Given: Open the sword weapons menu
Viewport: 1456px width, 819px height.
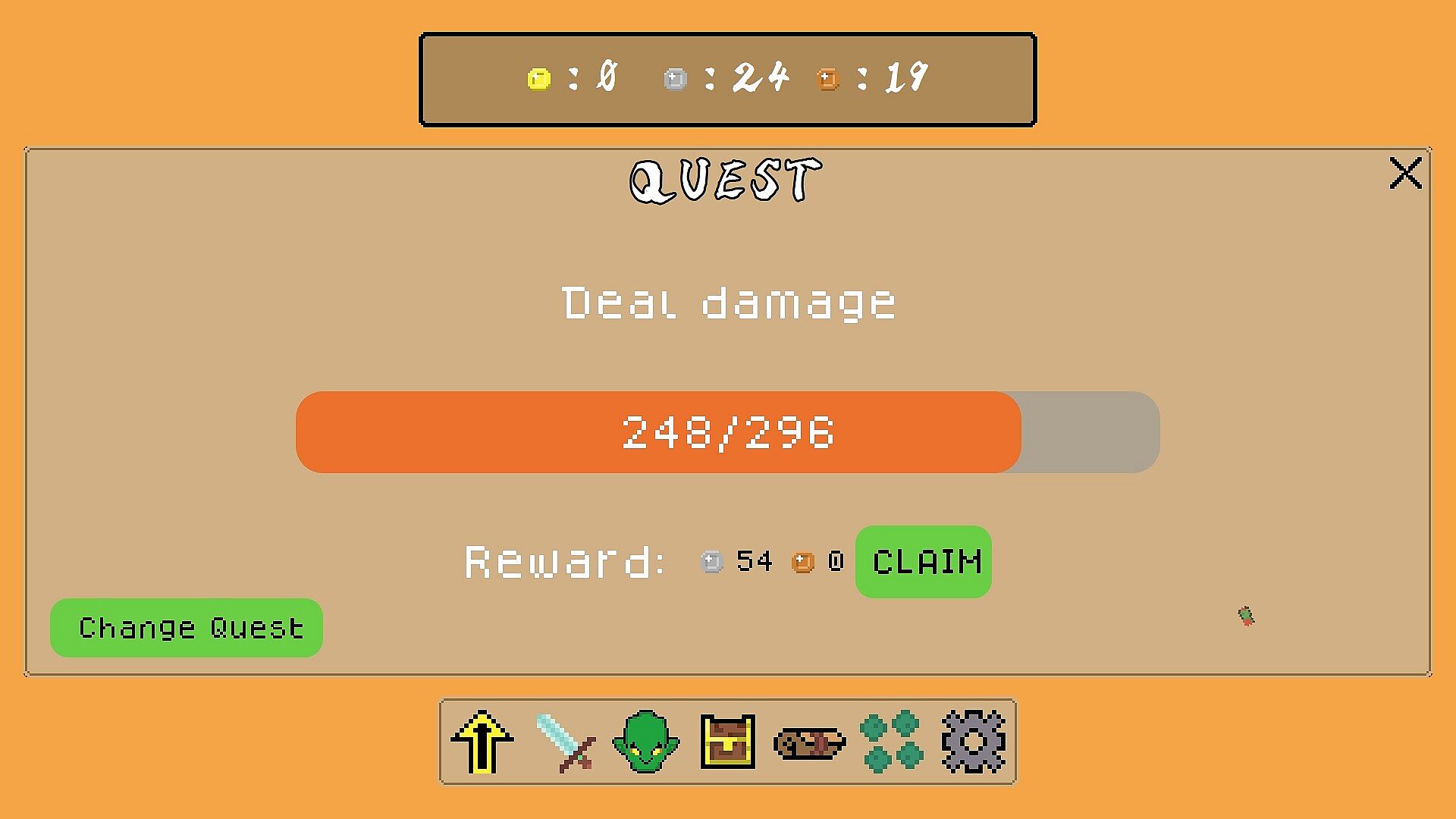Looking at the screenshot, I should tap(565, 742).
